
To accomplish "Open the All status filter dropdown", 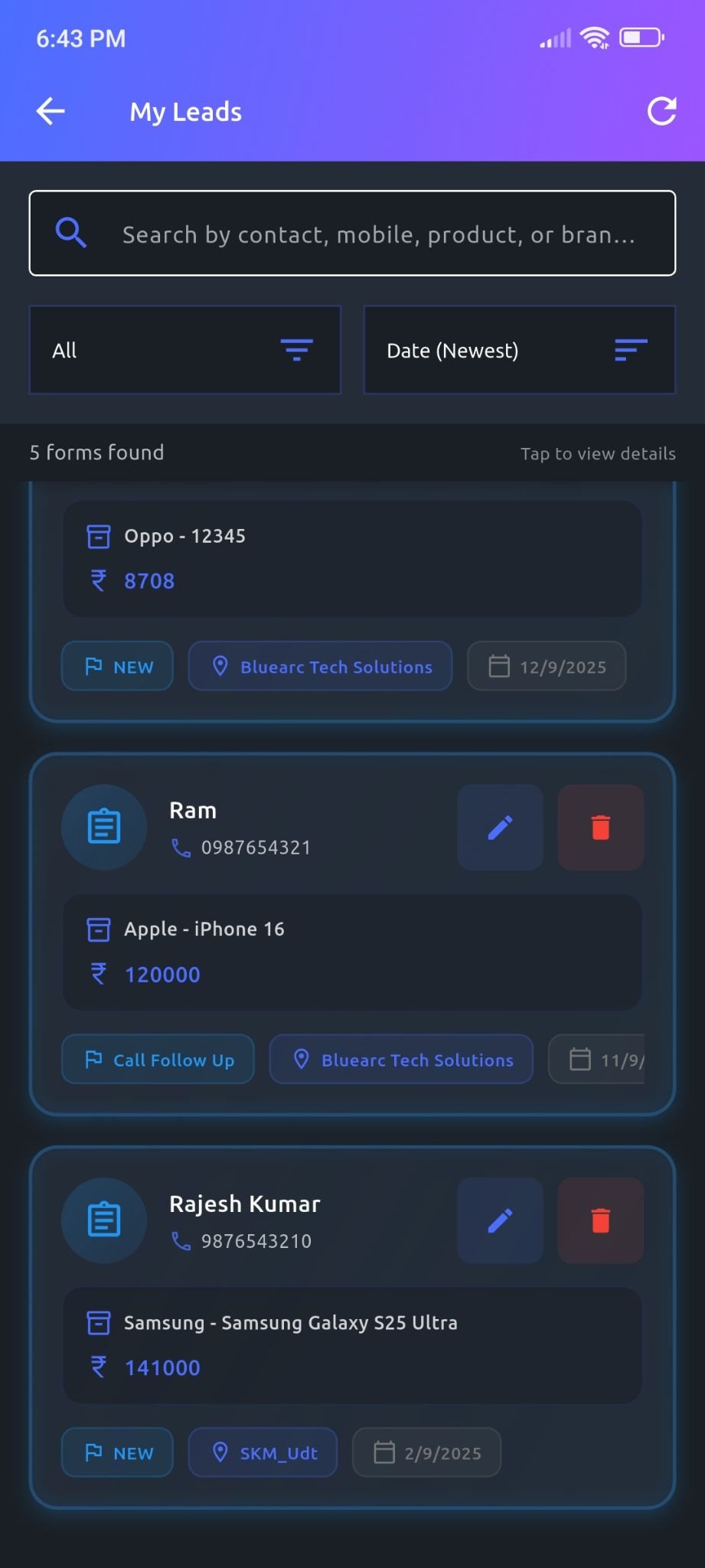I will (184, 351).
